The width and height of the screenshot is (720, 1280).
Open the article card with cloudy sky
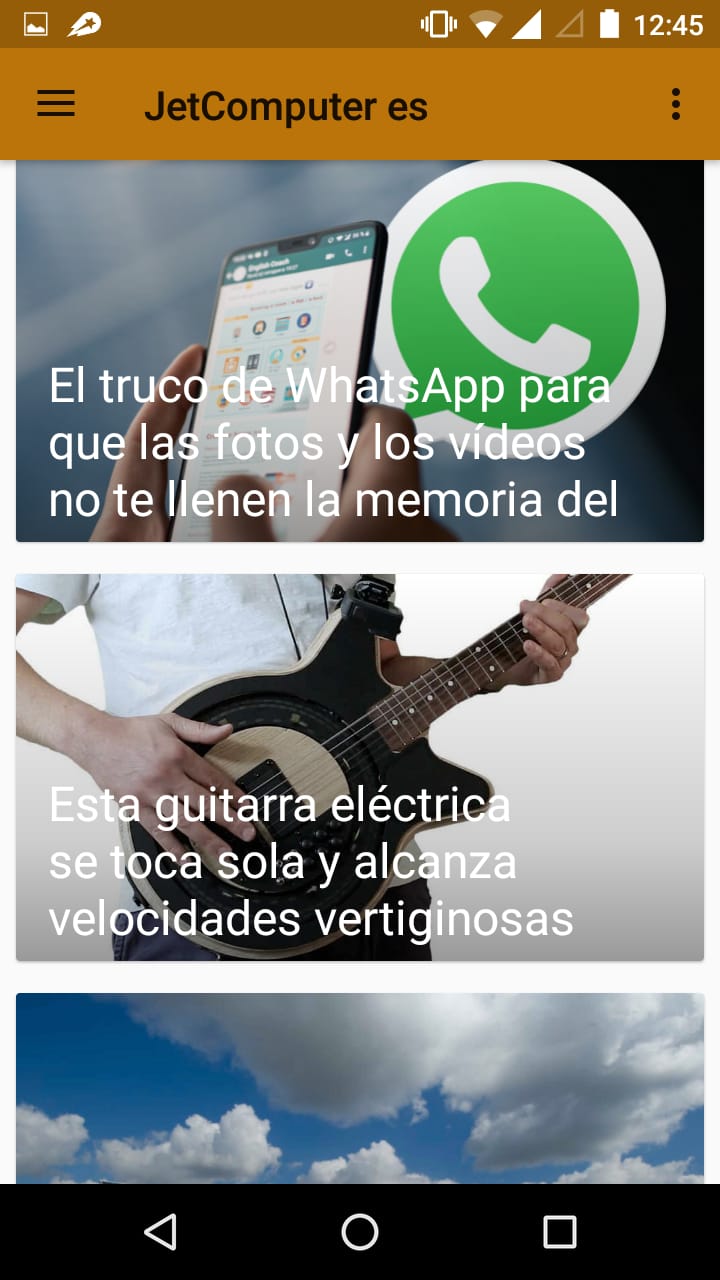(x=360, y=1088)
